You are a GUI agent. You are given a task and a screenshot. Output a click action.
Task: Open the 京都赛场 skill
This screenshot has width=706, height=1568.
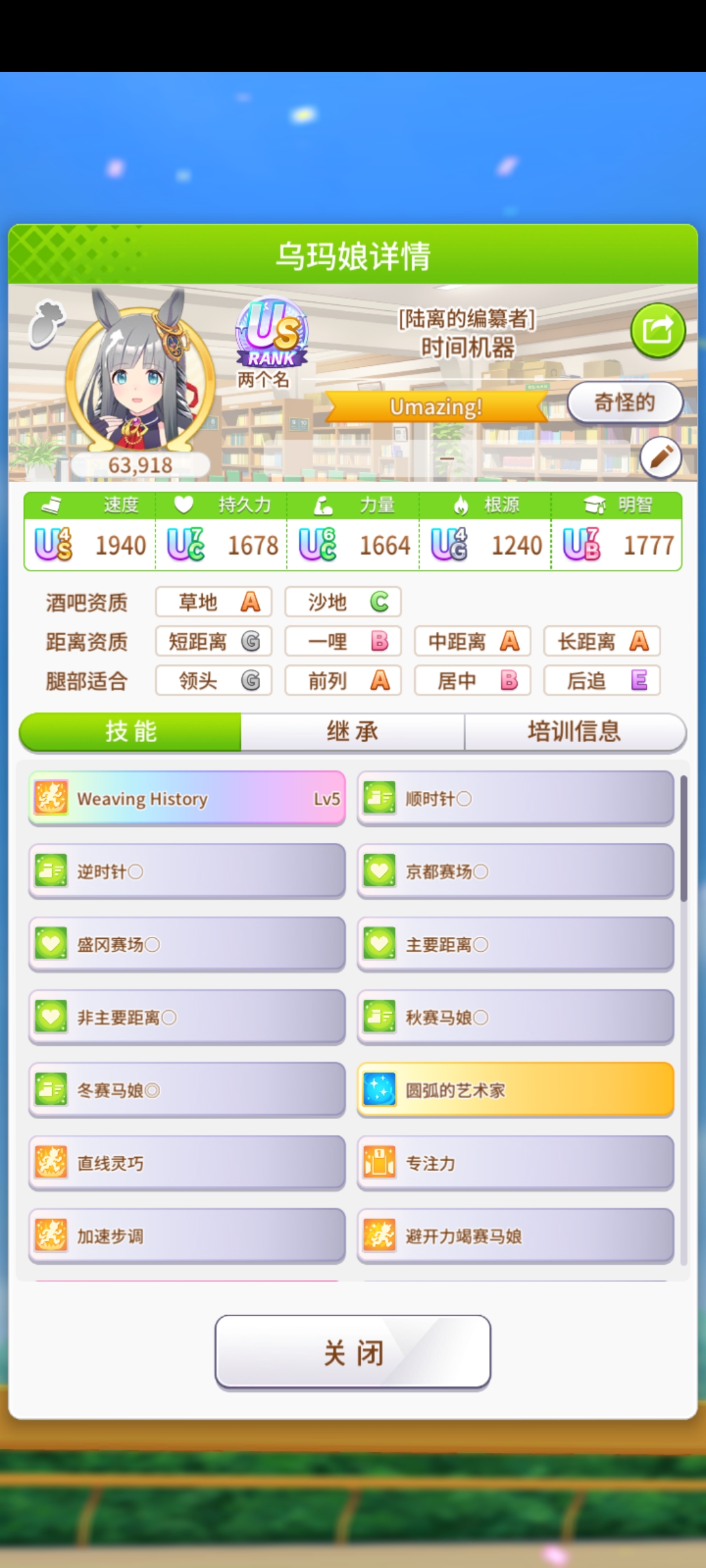515,872
